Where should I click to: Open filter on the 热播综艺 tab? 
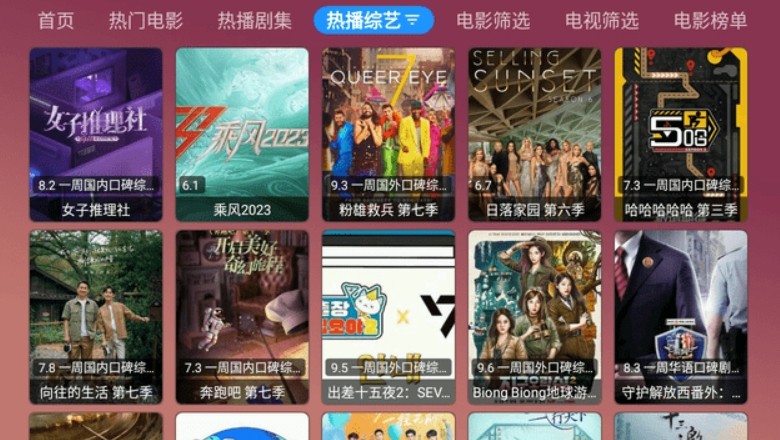pyautogui.click(x=412, y=20)
